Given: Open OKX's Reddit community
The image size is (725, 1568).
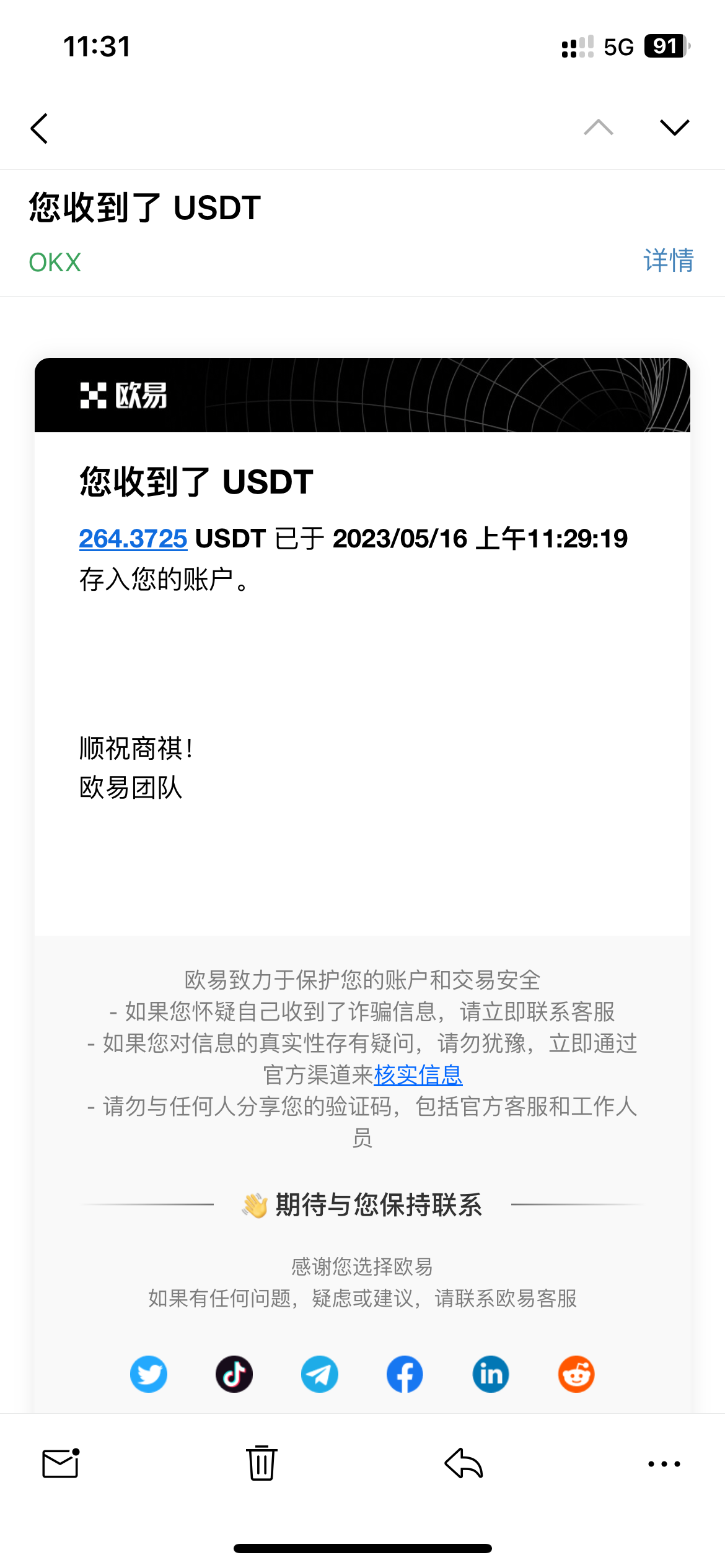Looking at the screenshot, I should tap(576, 1374).
